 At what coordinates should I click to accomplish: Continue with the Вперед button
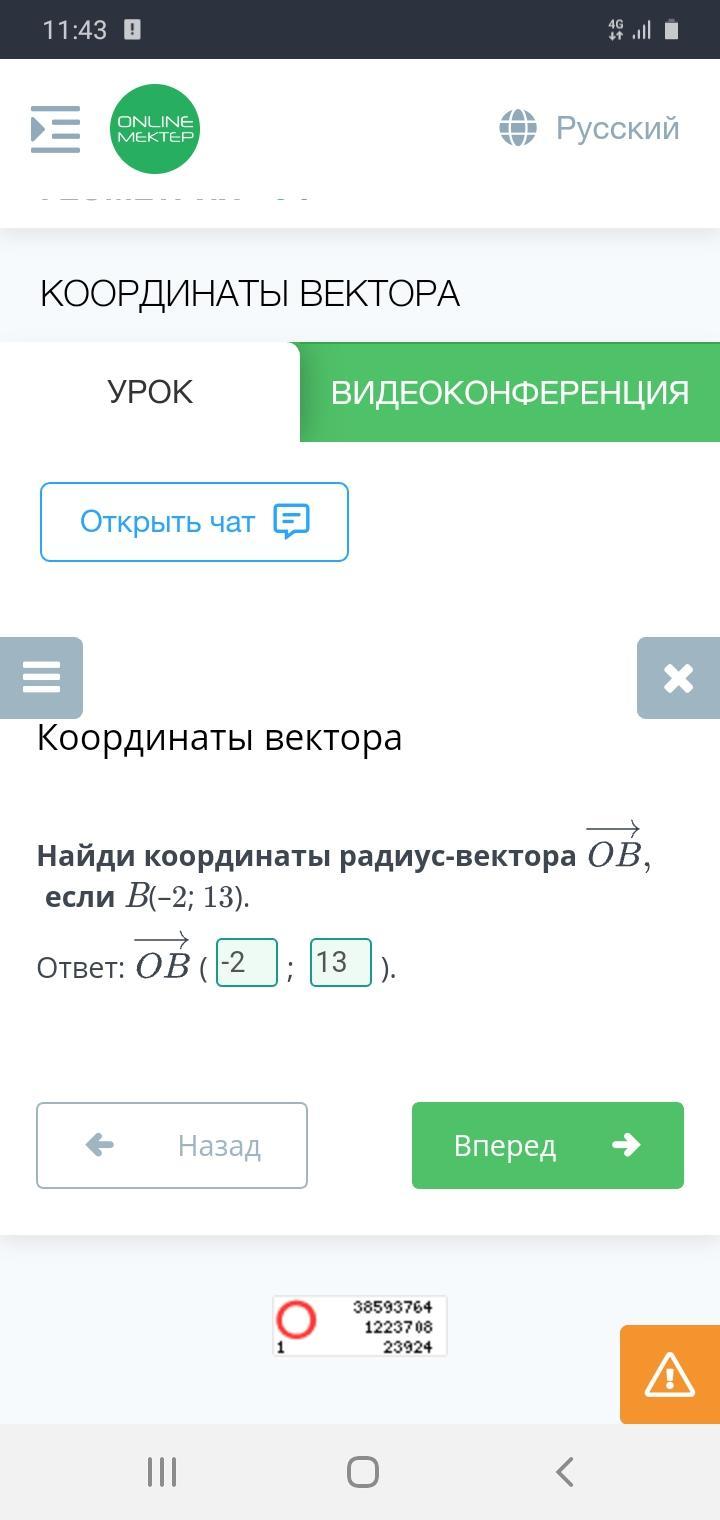[x=548, y=1145]
